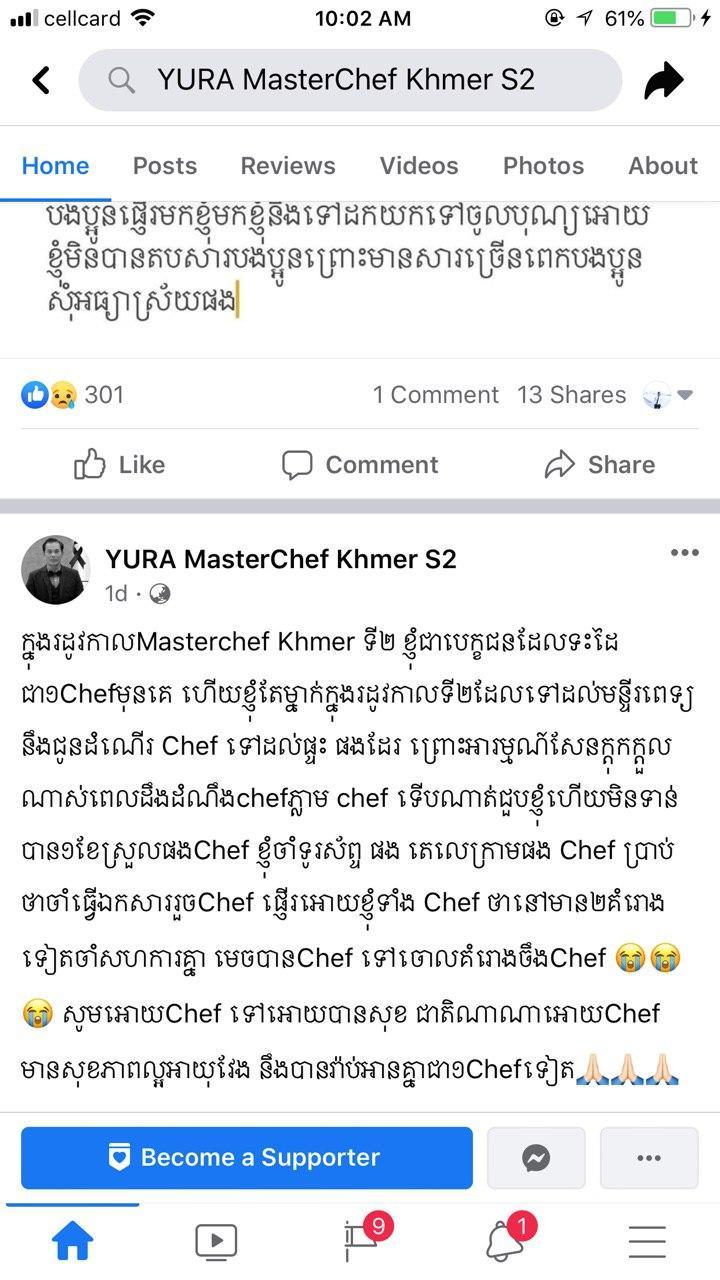Tap the YURA MasterChef Khmer S2 search field
720x1280 pixels.
click(350, 80)
